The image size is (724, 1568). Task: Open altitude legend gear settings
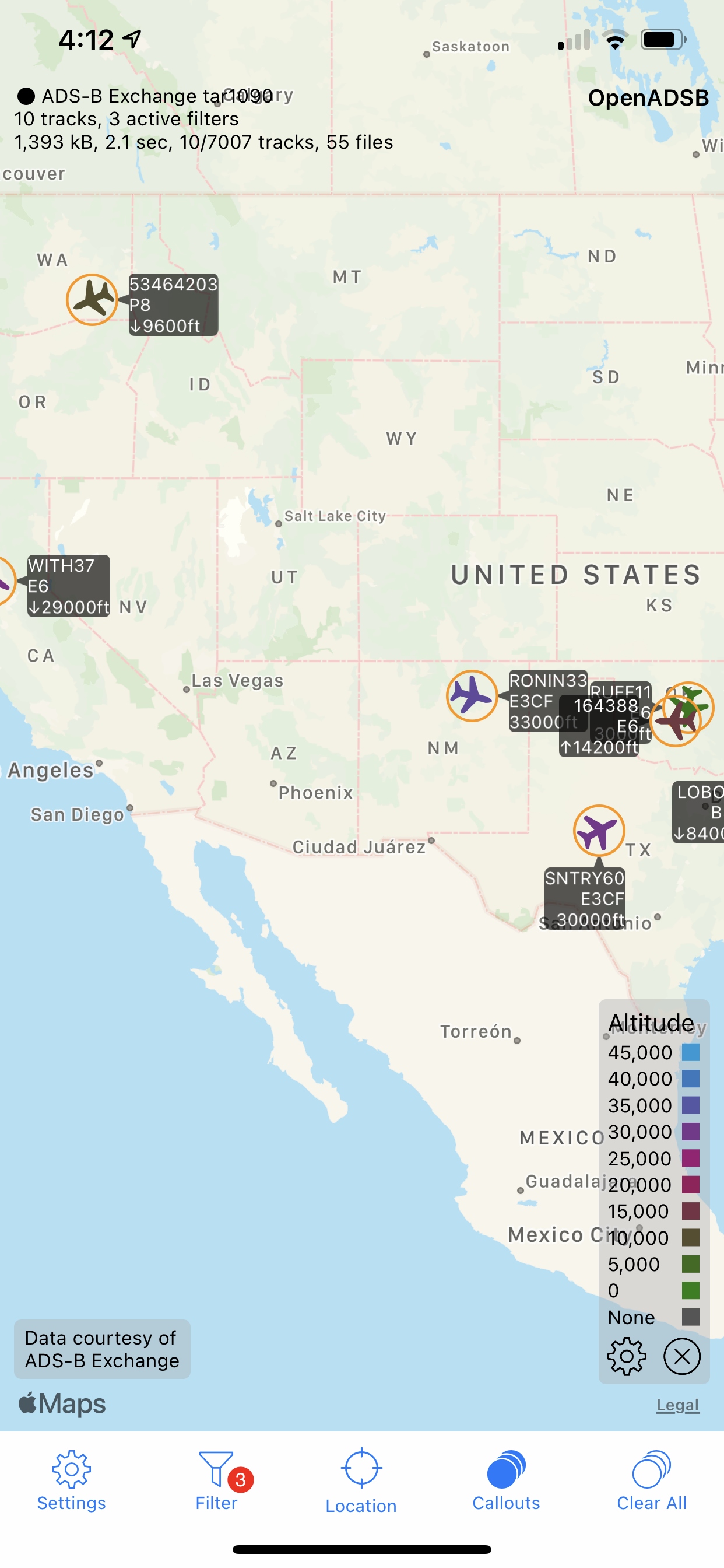coord(627,1356)
